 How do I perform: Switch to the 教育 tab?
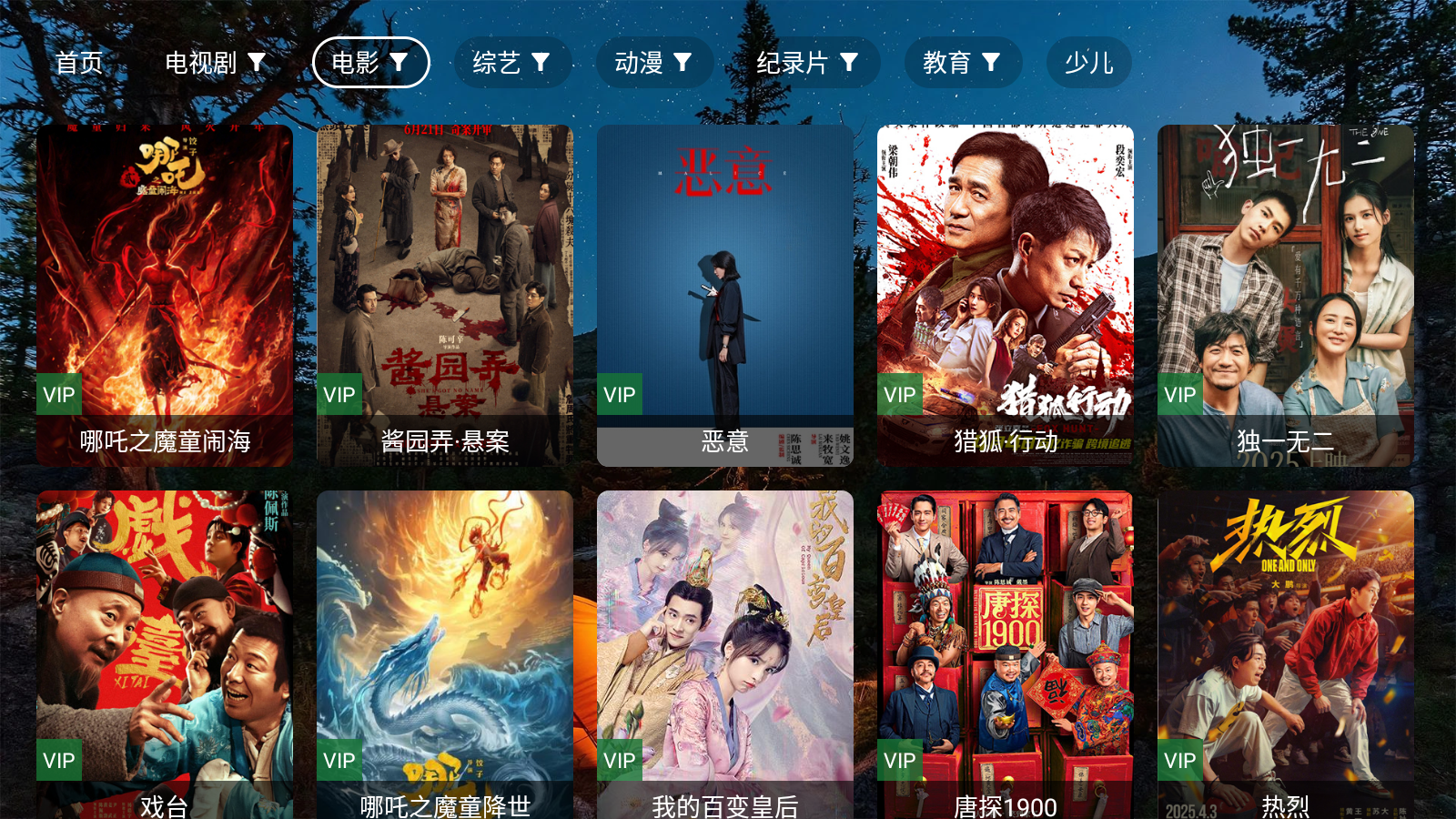[962, 63]
